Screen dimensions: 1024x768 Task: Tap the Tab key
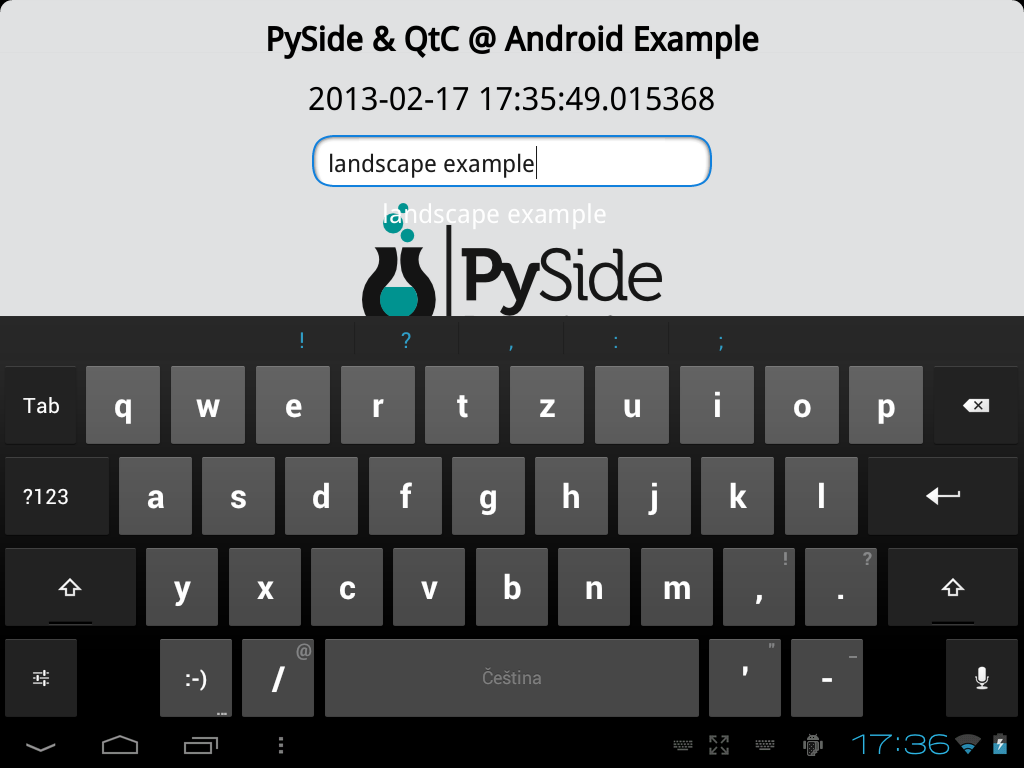pos(41,405)
